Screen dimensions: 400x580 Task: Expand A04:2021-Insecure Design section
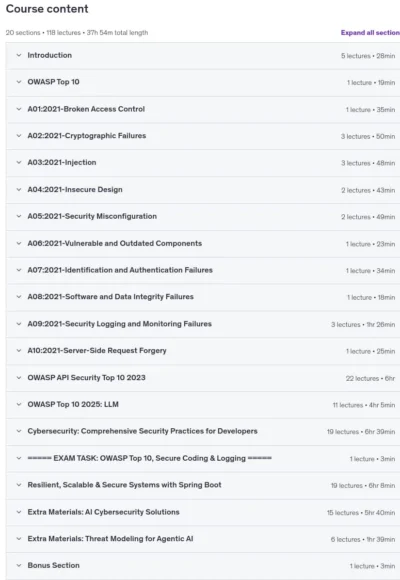[x=203, y=190]
